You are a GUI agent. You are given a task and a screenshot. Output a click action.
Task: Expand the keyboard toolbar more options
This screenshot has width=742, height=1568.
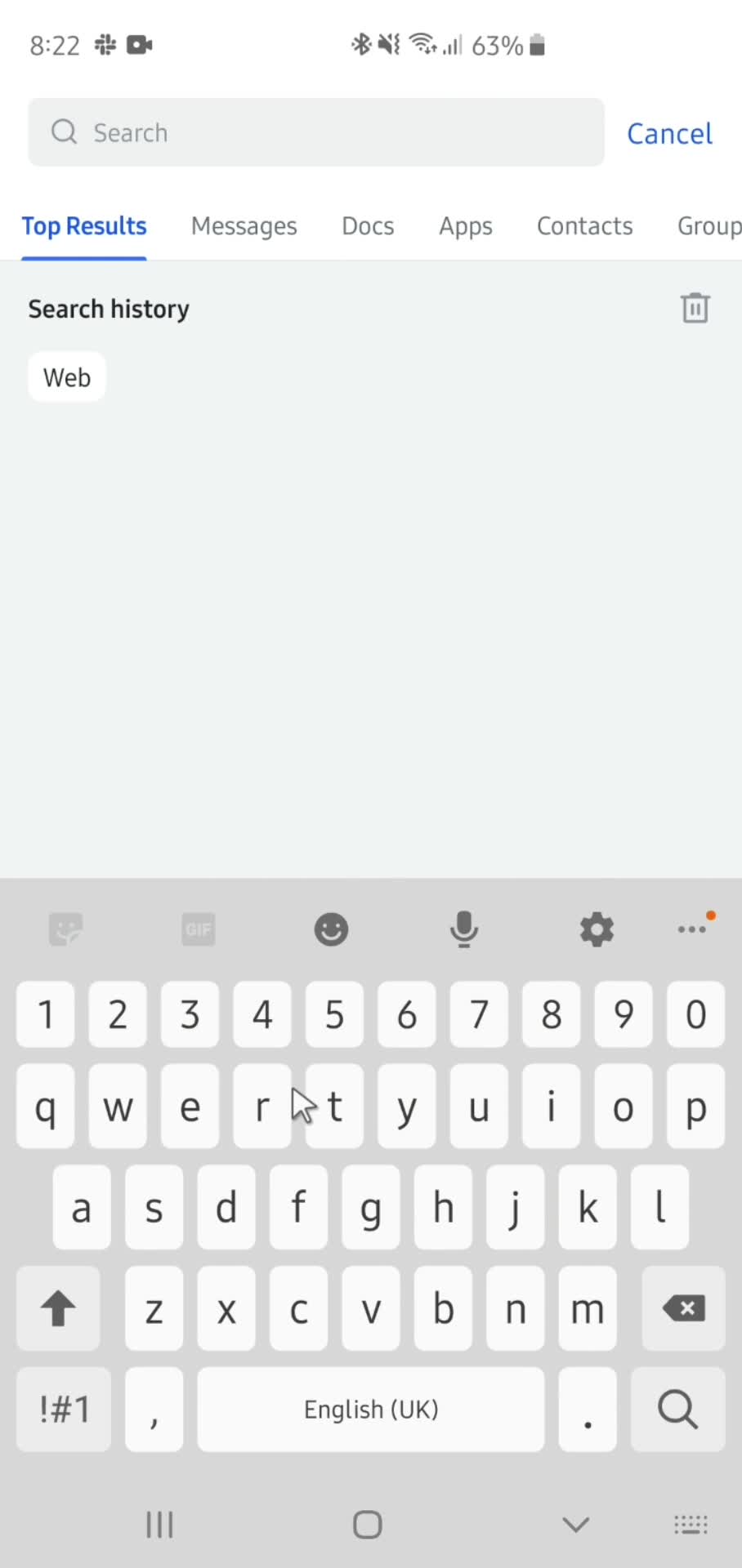tap(692, 929)
